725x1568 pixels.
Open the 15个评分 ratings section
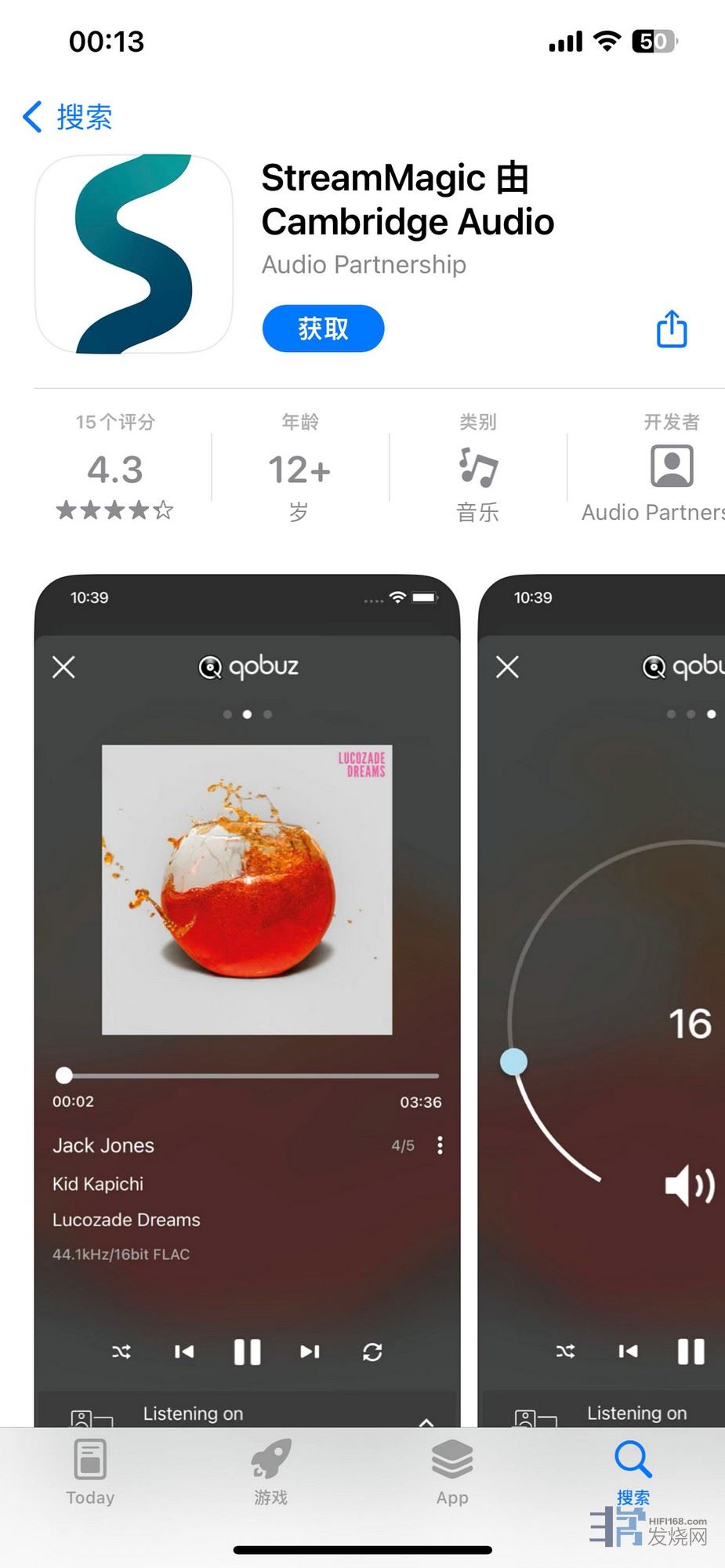pyautogui.click(x=115, y=468)
